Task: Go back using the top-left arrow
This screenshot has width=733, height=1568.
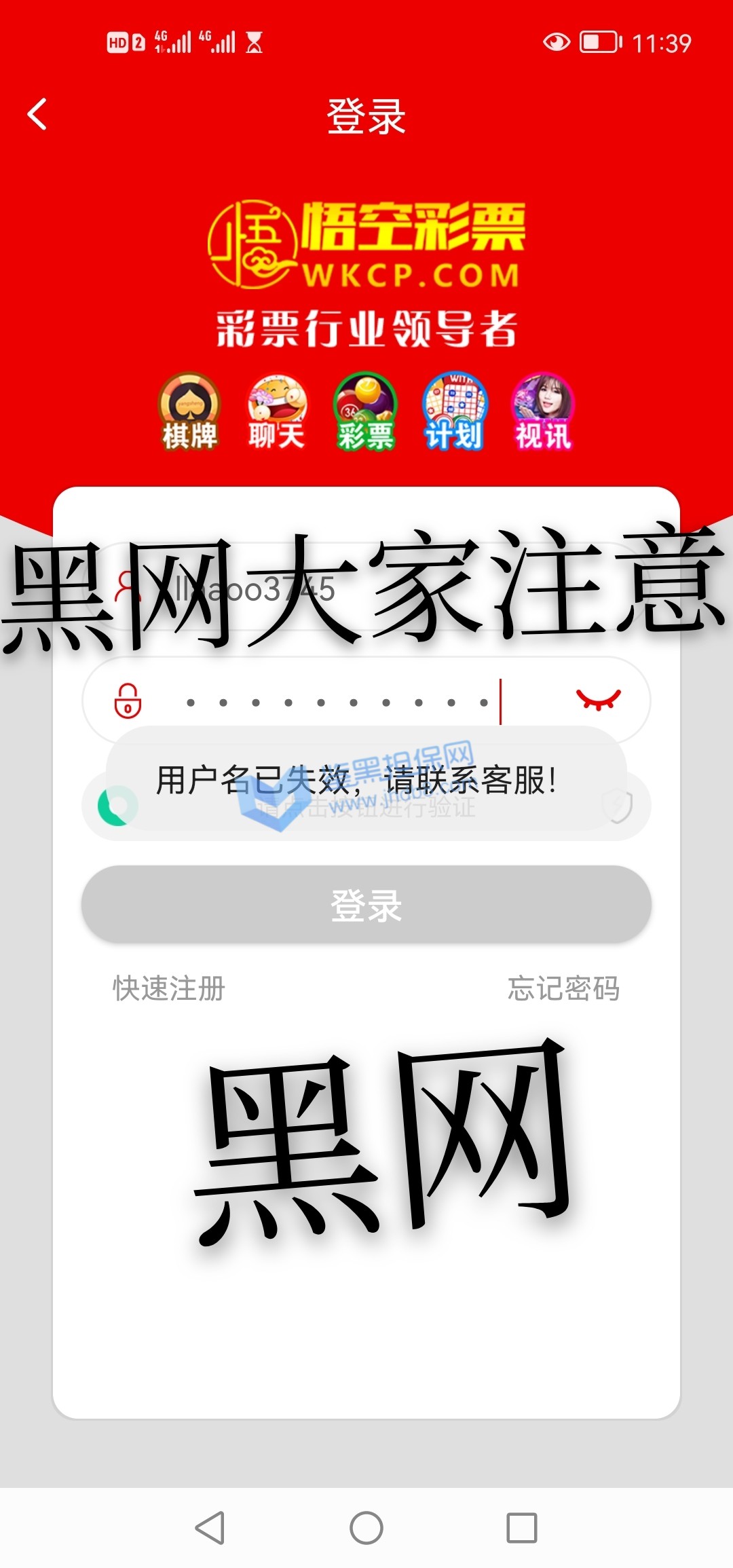Action: coord(37,114)
